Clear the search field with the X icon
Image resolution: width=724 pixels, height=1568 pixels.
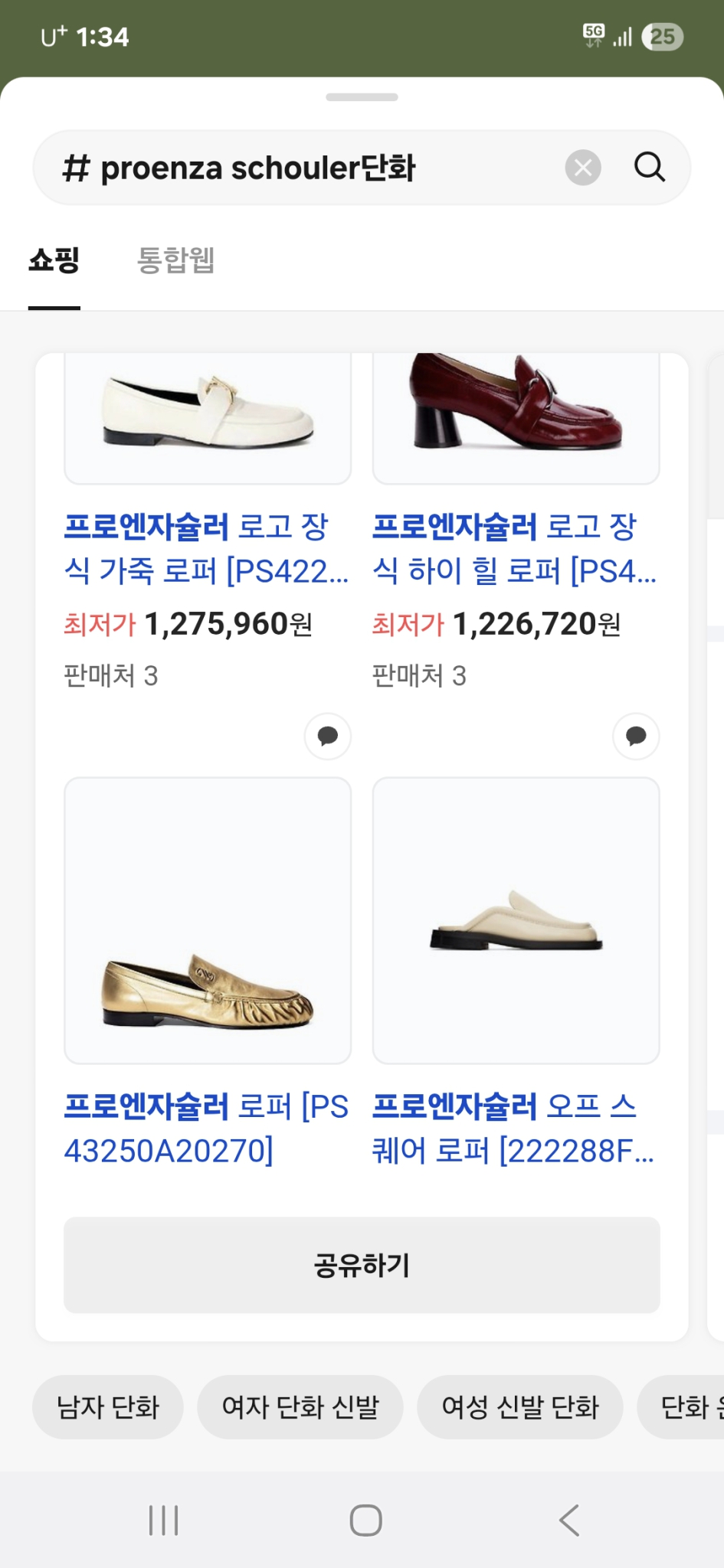(583, 167)
